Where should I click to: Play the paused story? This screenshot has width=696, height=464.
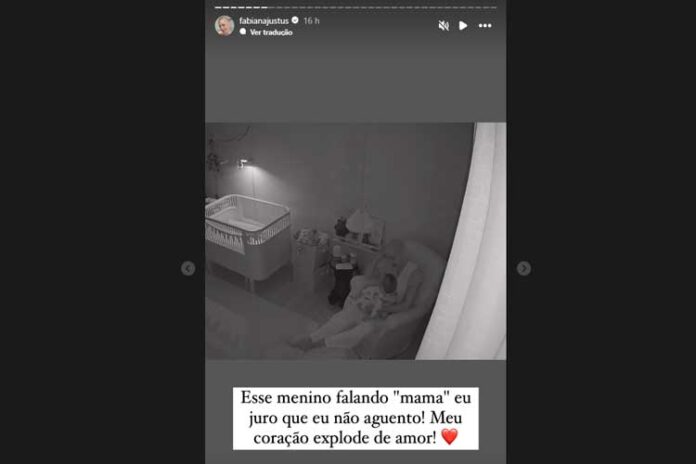463,25
